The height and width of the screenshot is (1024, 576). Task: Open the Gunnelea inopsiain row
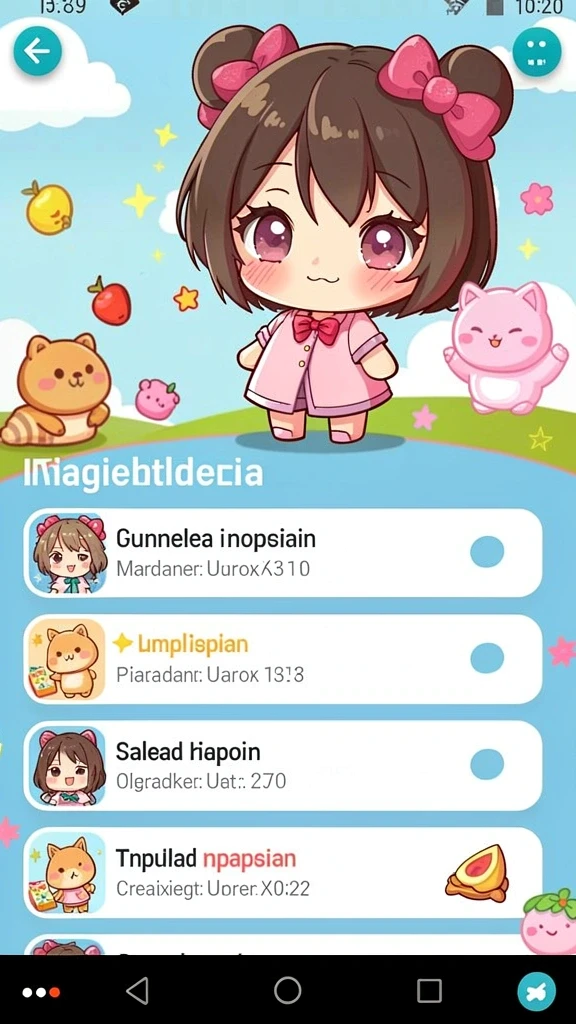coord(283,552)
